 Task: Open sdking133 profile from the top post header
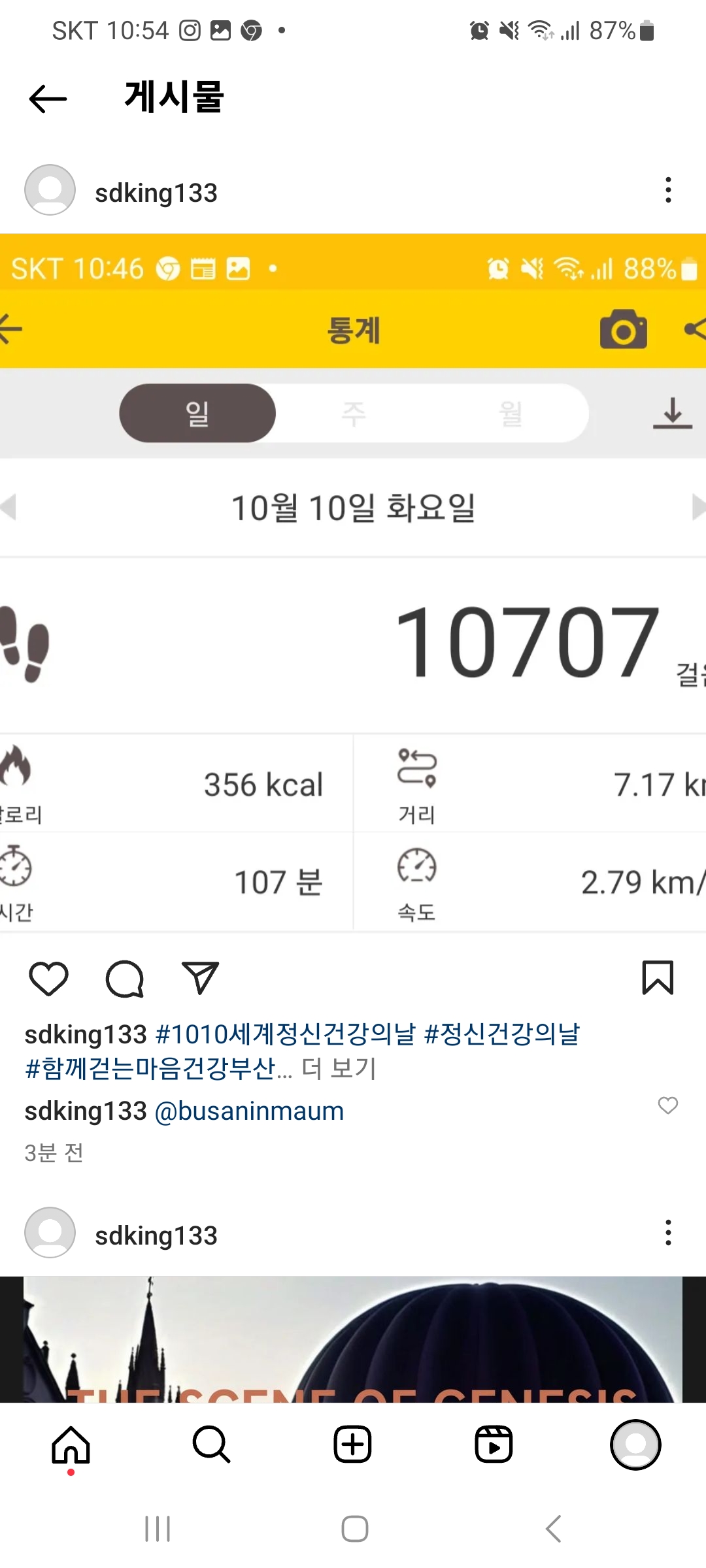pos(156,193)
